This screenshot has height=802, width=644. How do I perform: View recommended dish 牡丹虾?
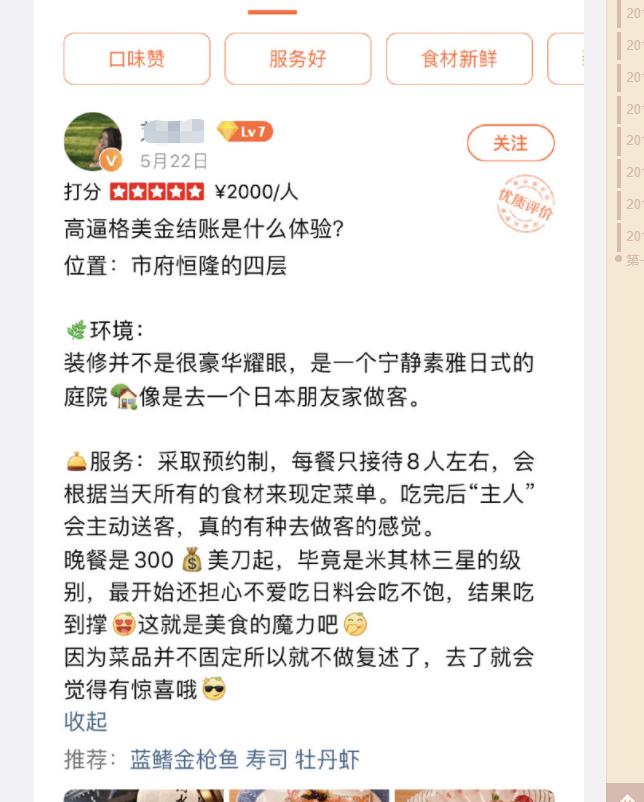click(327, 759)
